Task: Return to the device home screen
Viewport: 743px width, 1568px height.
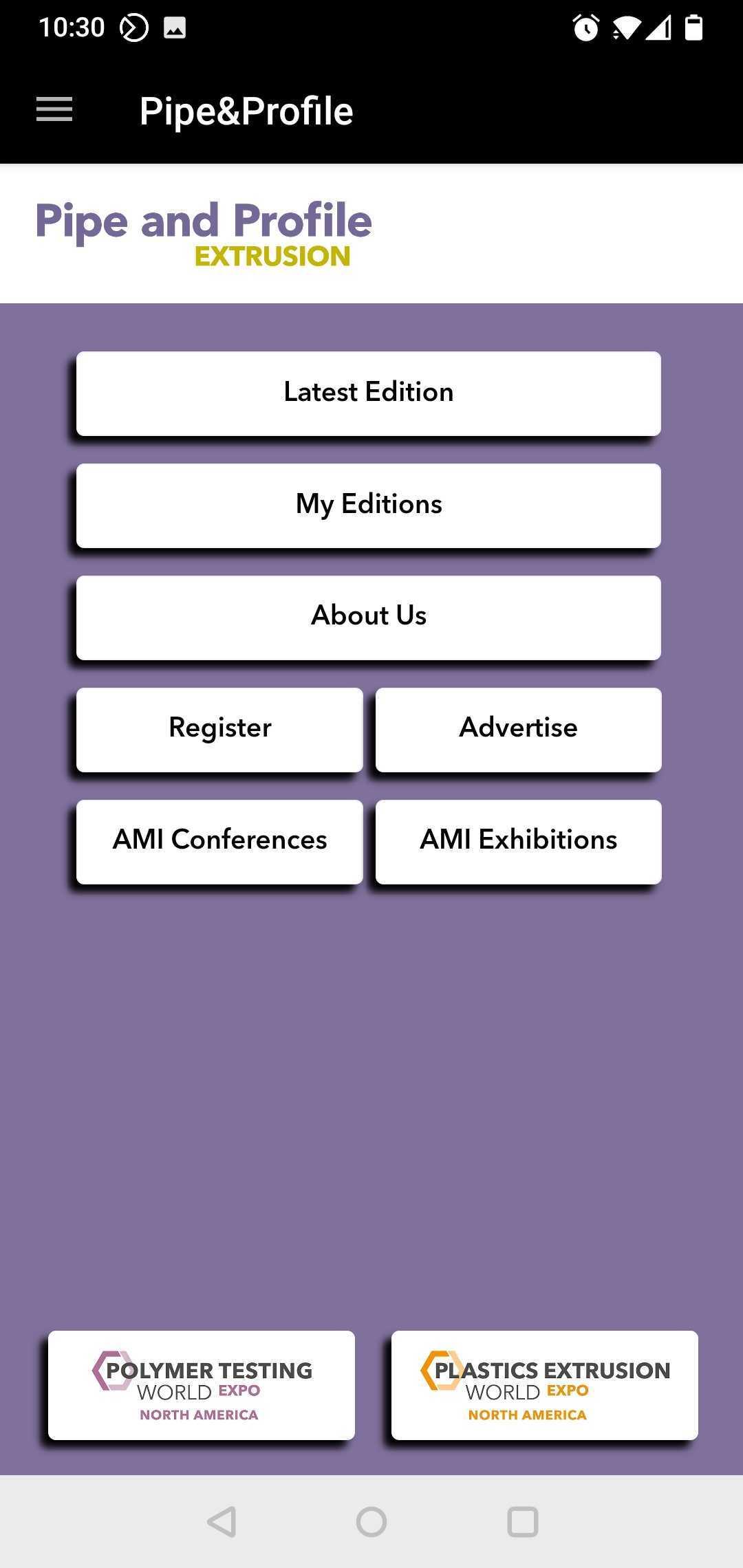Action: [x=371, y=1522]
